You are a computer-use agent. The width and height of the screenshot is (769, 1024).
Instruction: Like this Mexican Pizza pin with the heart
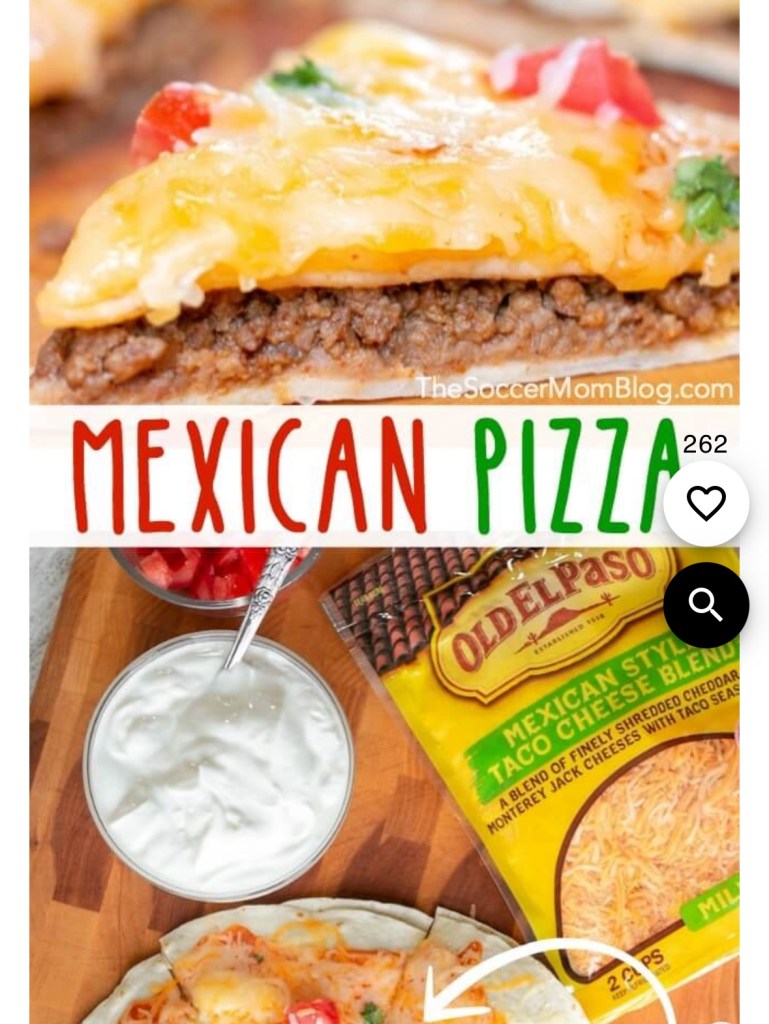point(706,503)
